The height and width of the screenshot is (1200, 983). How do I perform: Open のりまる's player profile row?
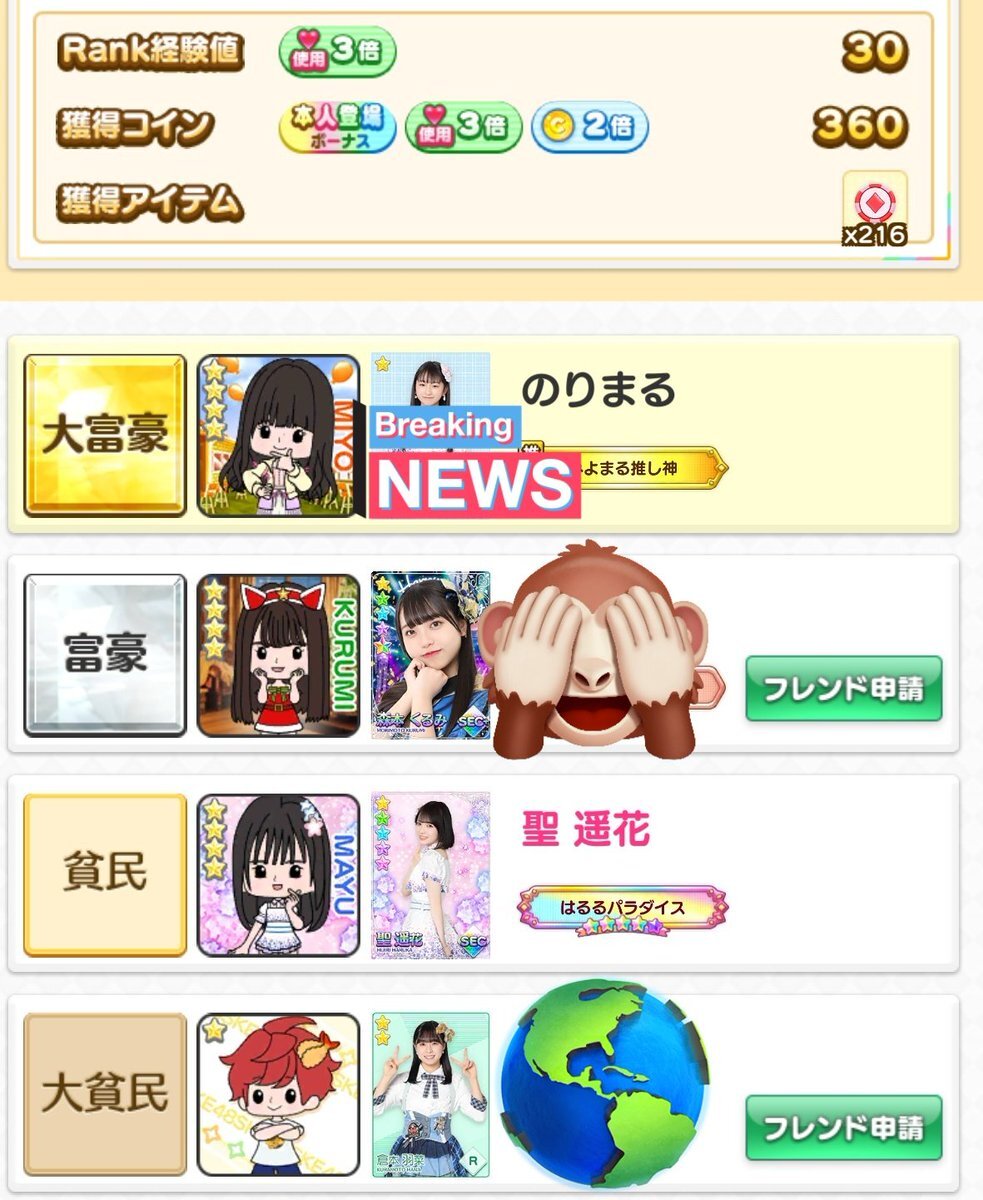click(598, 390)
